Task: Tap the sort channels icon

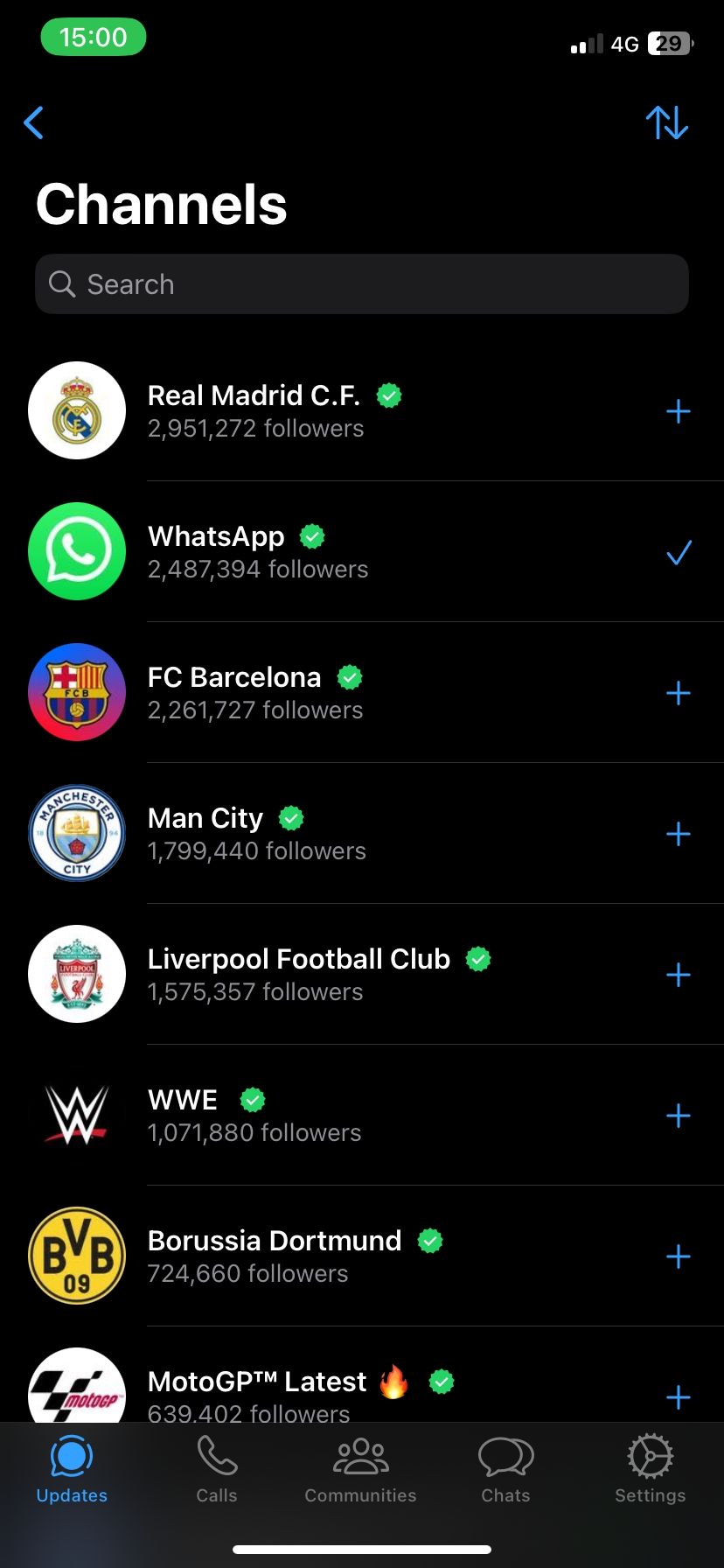Action: 667,122
